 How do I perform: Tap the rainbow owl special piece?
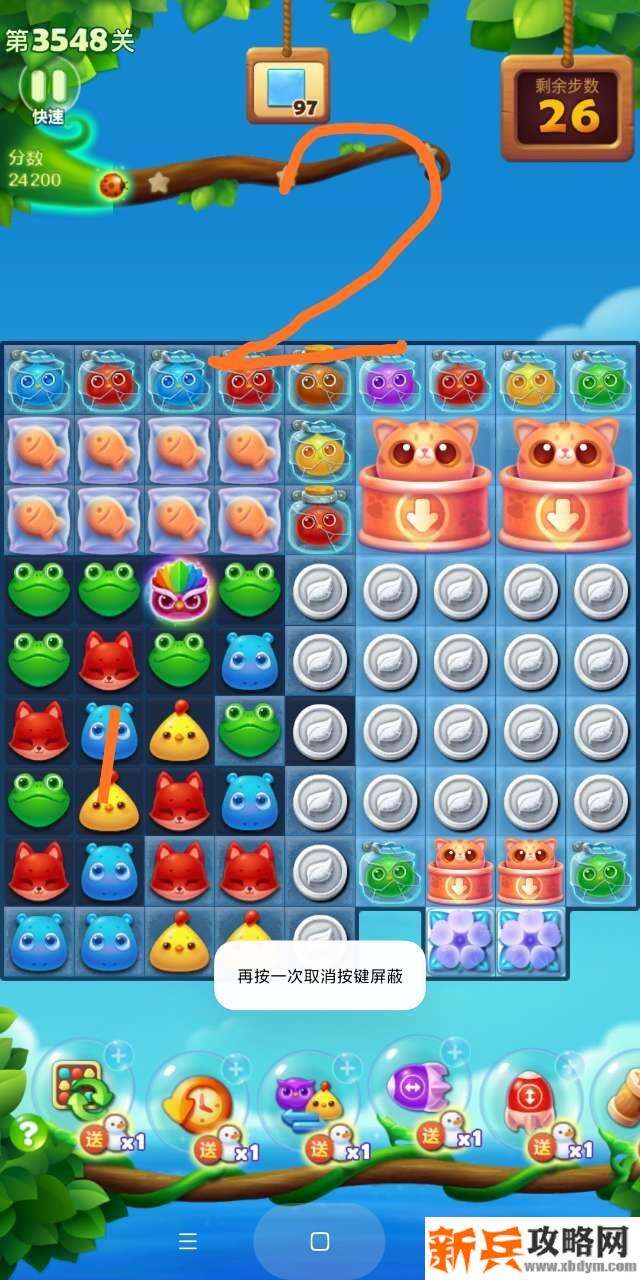(x=179, y=592)
